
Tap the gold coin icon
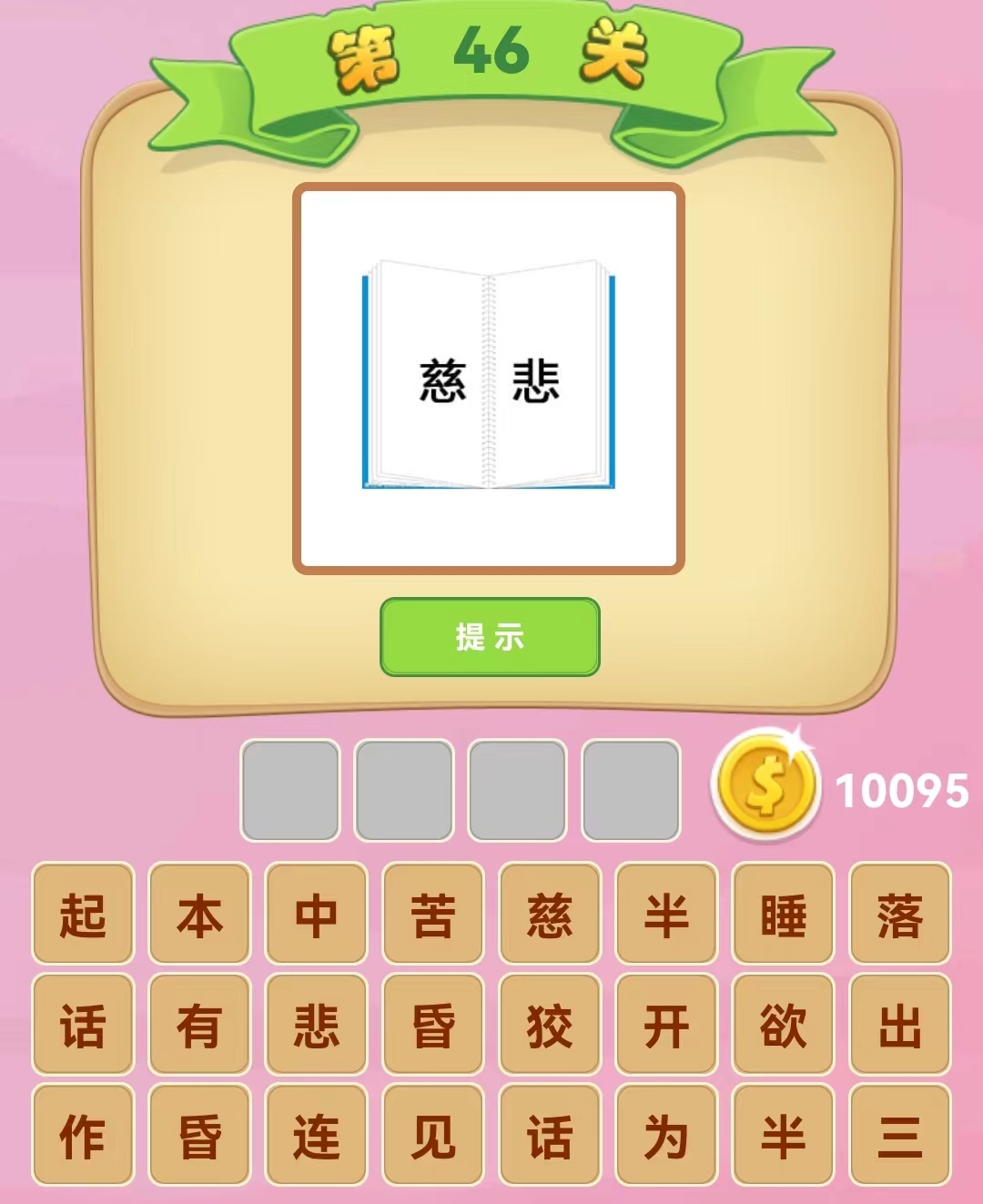[765, 784]
